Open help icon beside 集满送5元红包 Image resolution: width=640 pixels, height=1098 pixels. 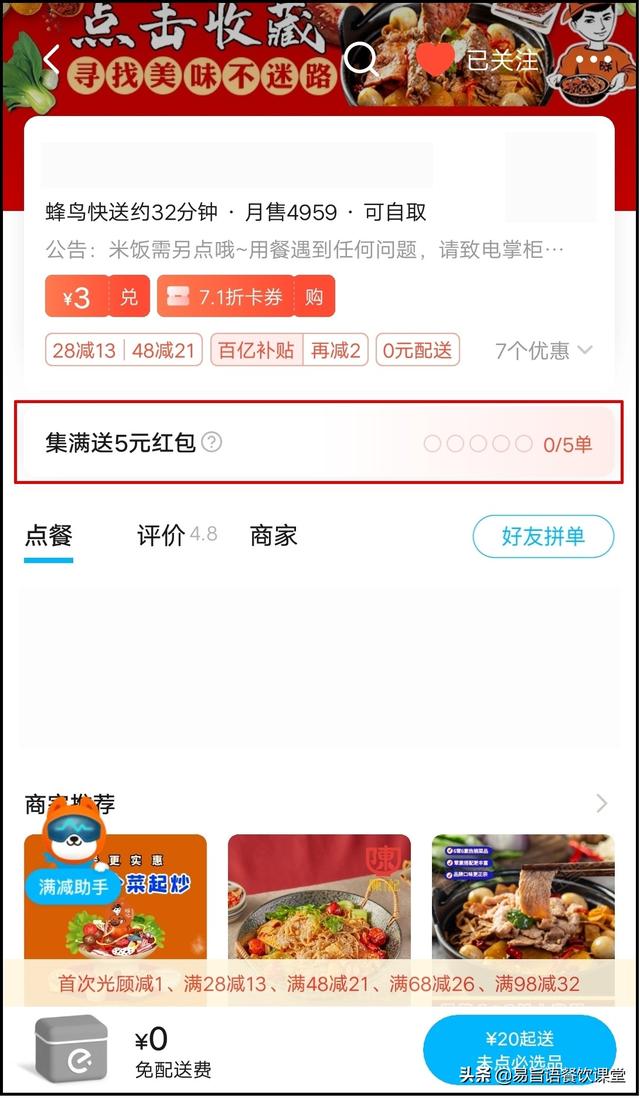click(212, 442)
